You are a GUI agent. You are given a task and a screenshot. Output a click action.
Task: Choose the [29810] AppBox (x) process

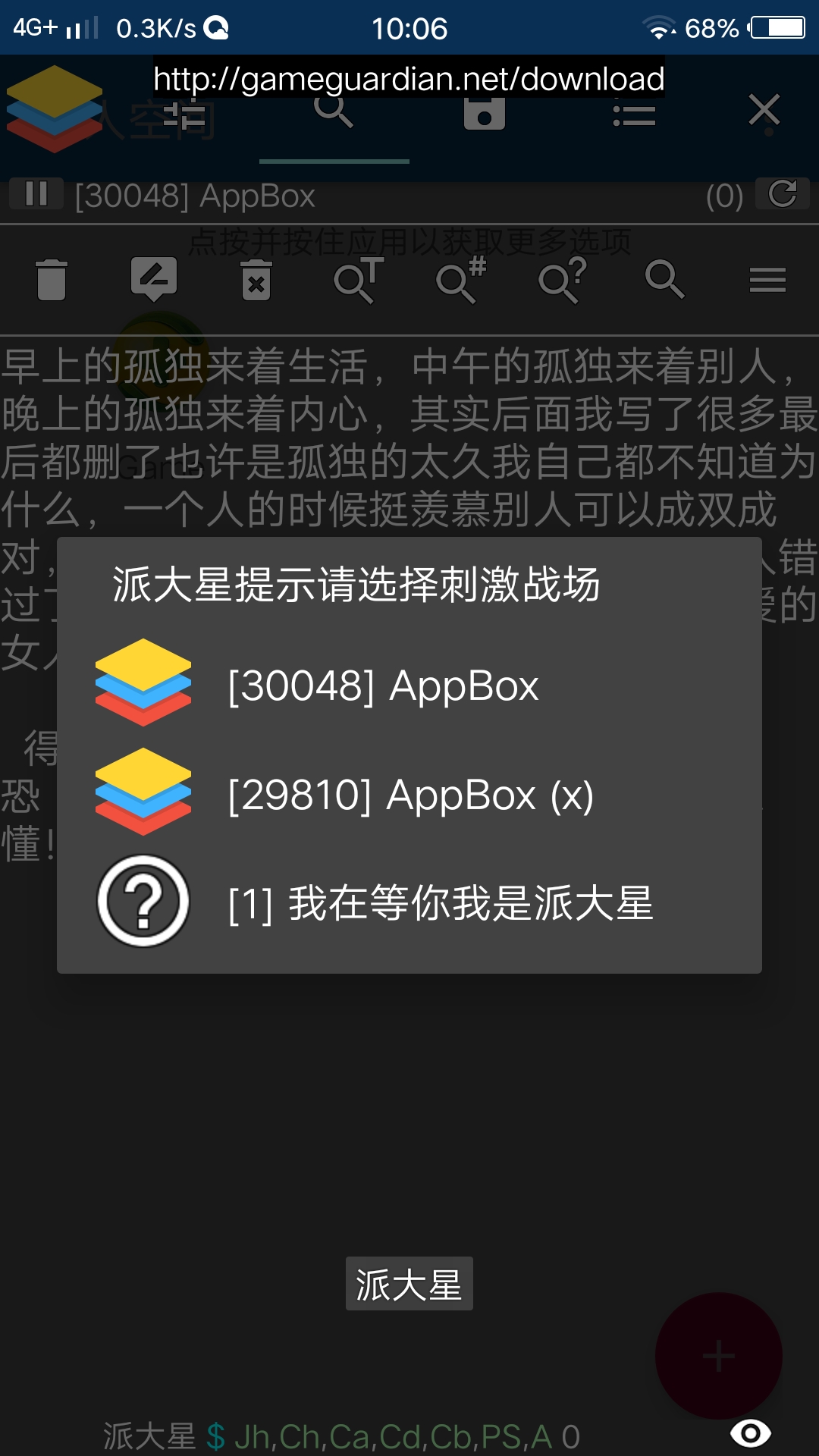(409, 795)
